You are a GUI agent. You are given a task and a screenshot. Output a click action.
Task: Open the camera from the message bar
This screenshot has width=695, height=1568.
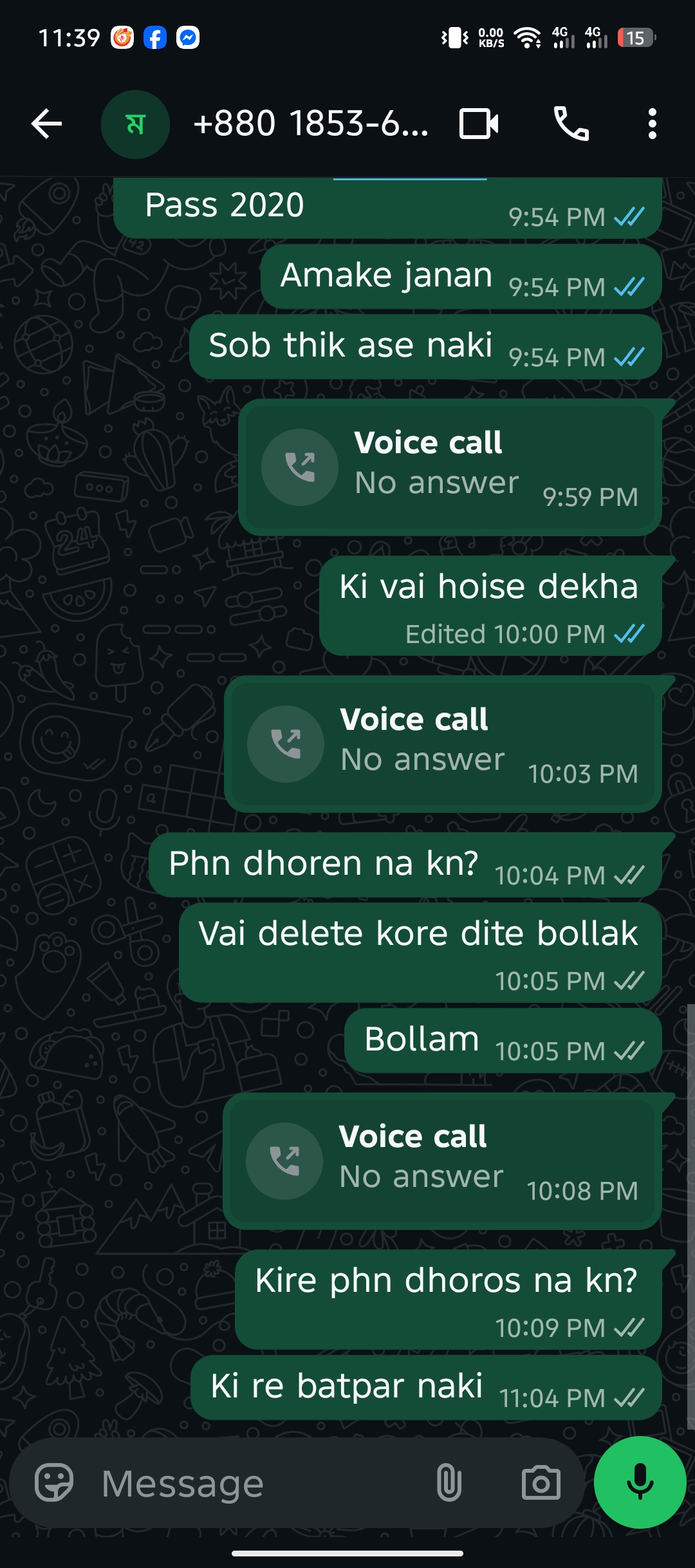541,1483
